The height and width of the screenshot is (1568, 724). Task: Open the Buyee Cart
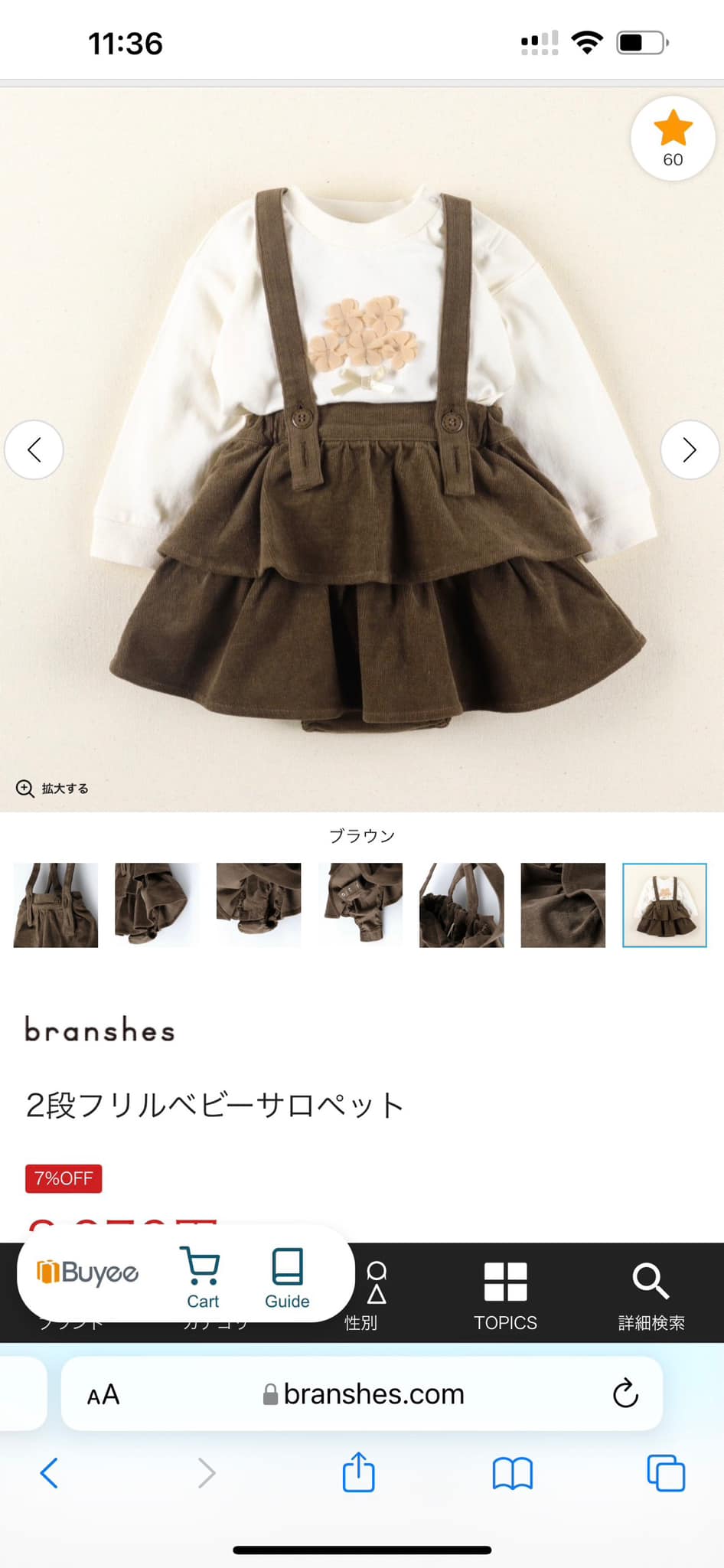click(x=202, y=1279)
